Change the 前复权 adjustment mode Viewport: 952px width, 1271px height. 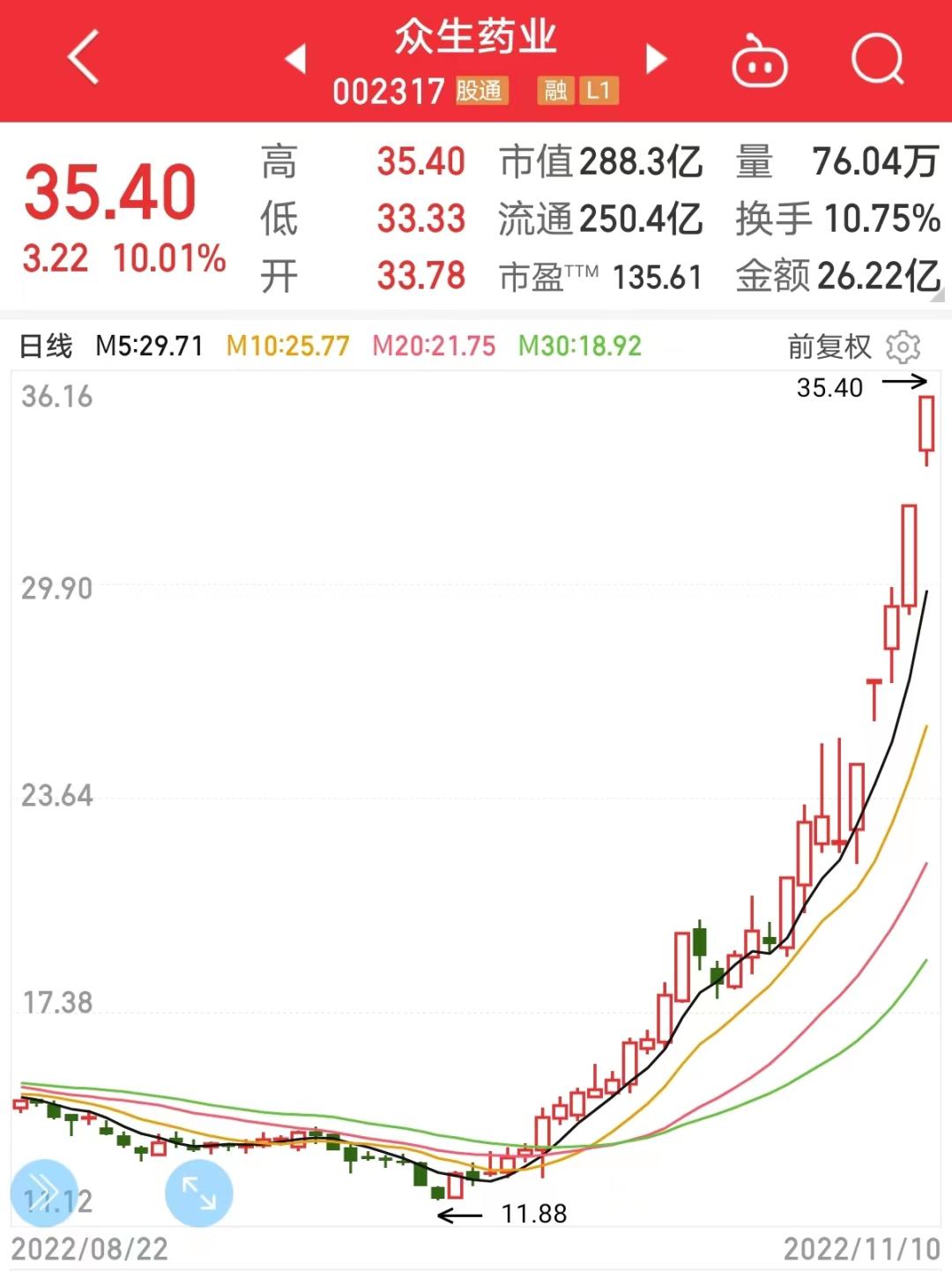tap(829, 346)
